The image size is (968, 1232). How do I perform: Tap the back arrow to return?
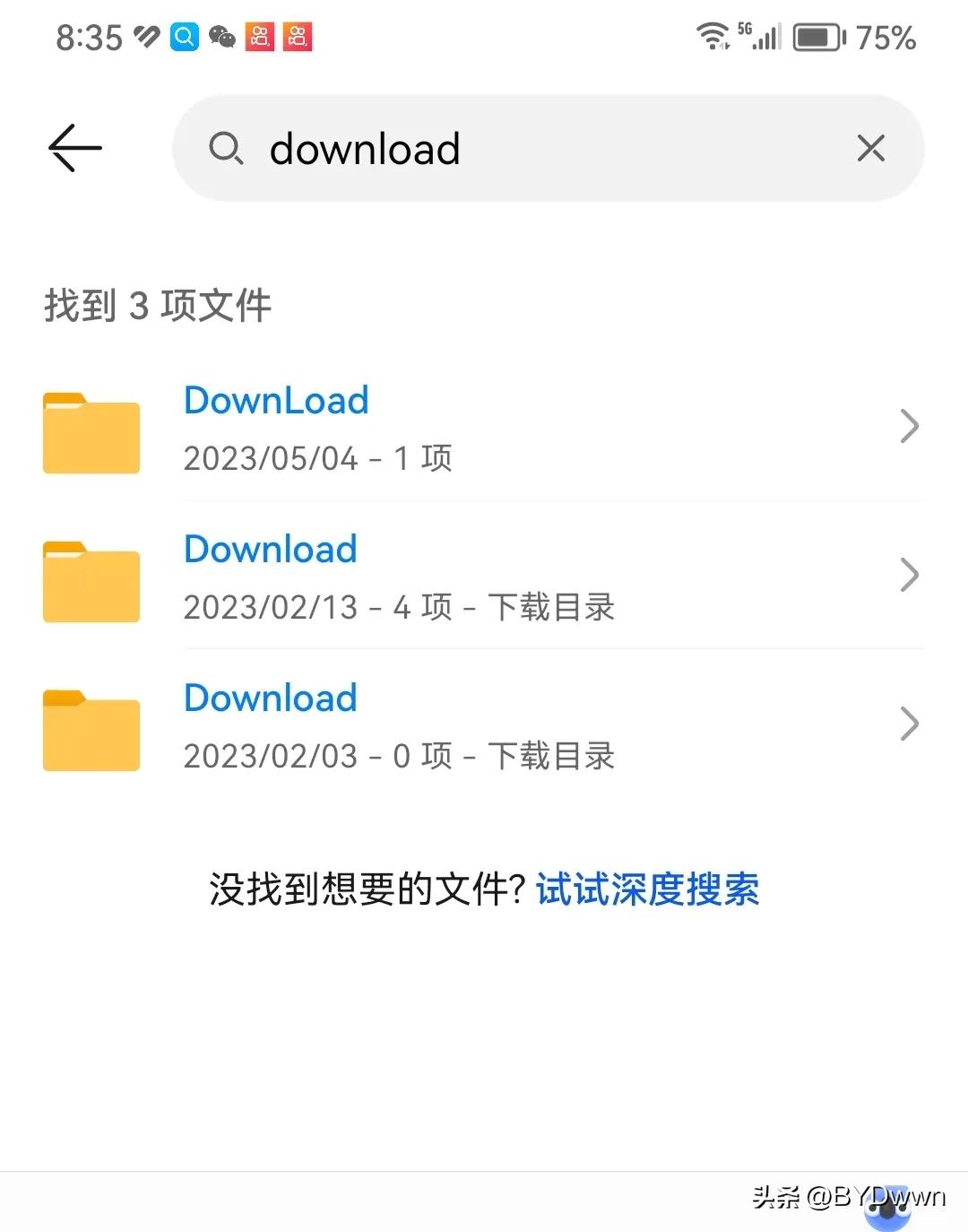(74, 147)
